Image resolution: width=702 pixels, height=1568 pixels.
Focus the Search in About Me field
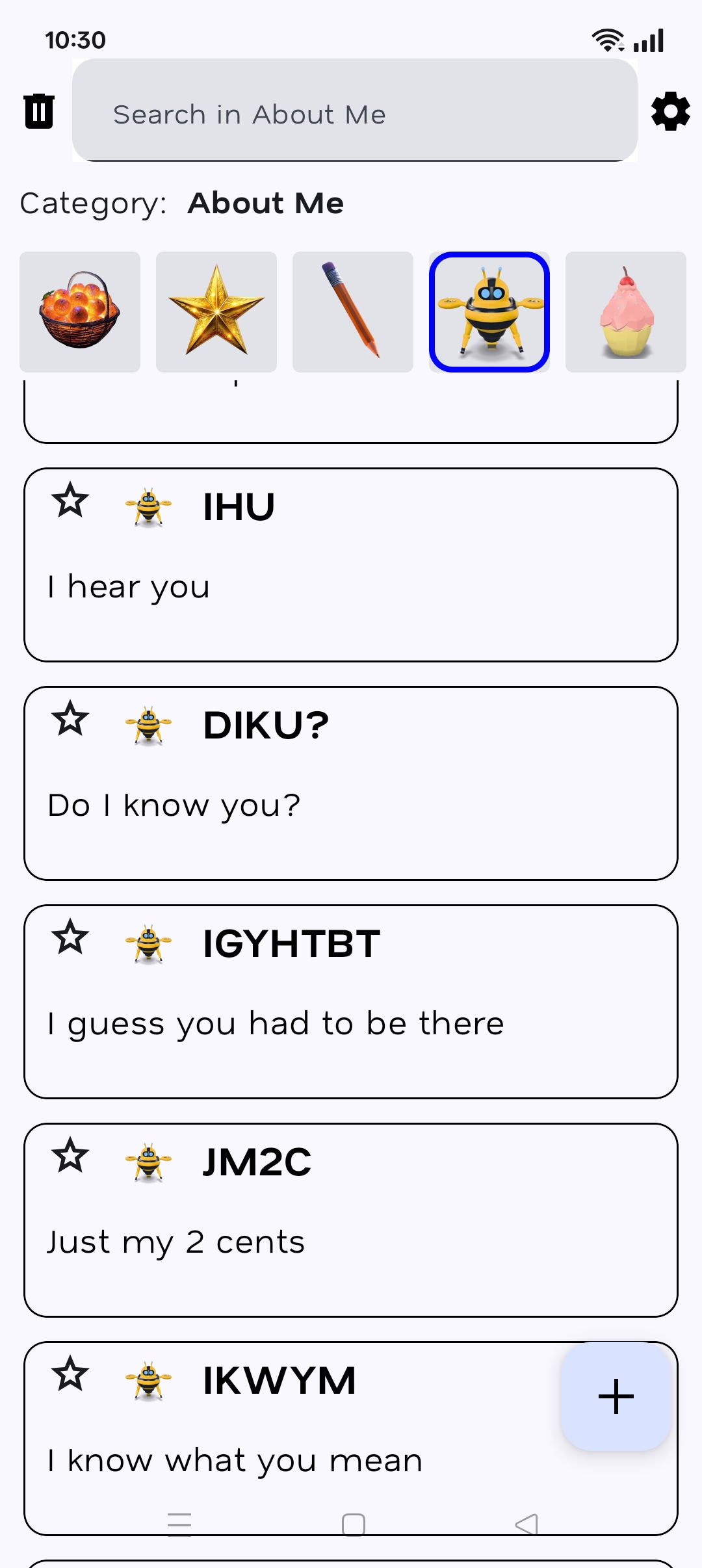tap(354, 114)
